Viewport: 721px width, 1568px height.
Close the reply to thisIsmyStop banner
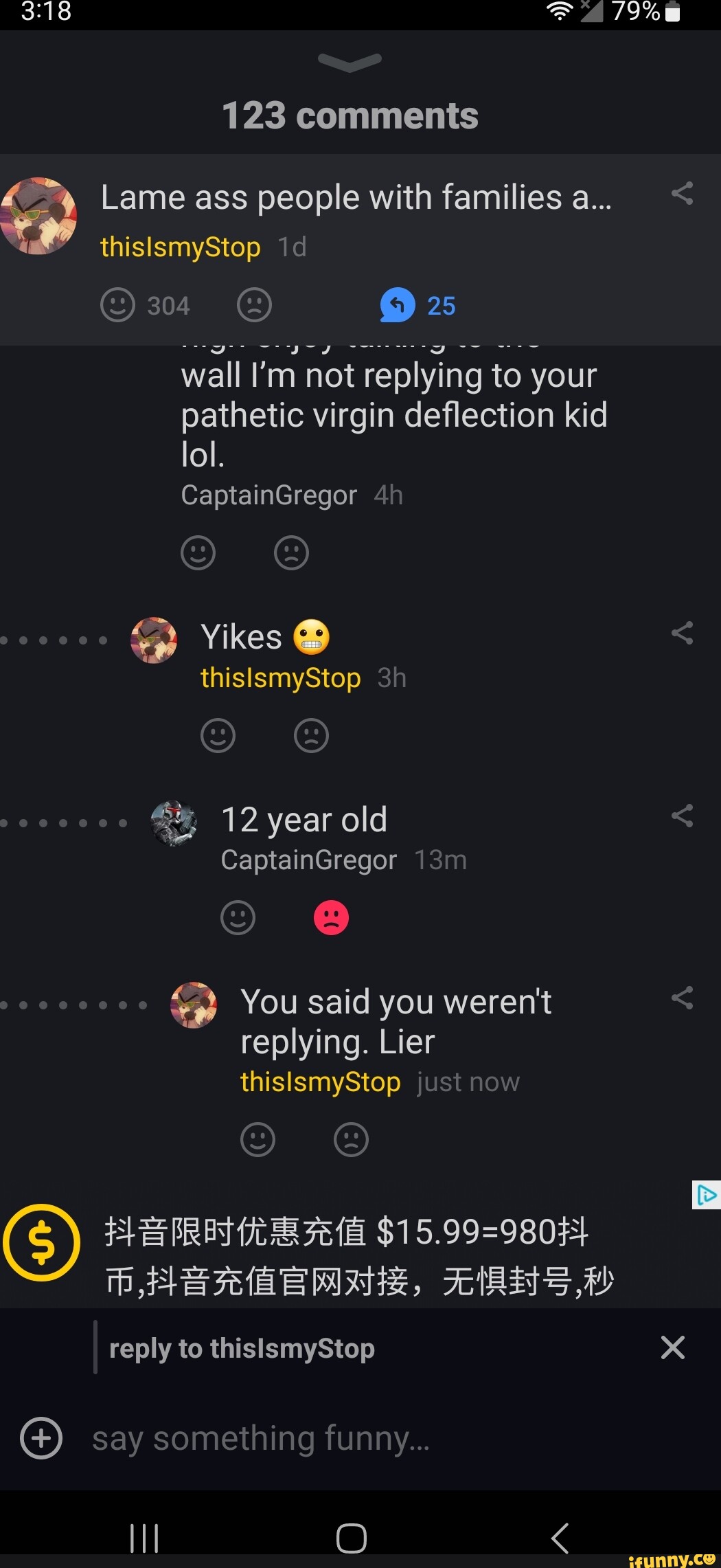[x=673, y=1347]
